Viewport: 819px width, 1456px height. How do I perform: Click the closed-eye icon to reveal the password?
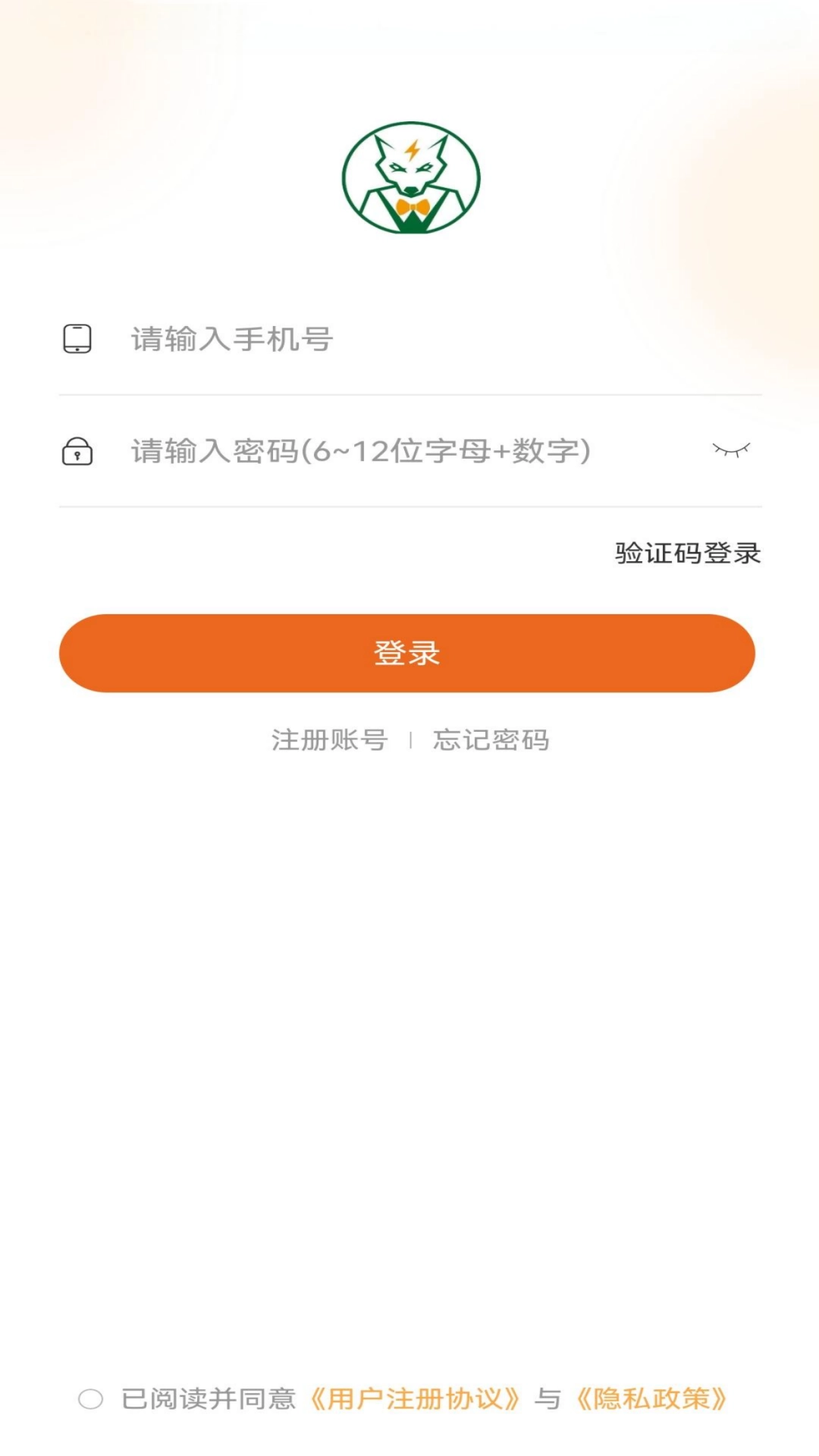[x=732, y=449]
